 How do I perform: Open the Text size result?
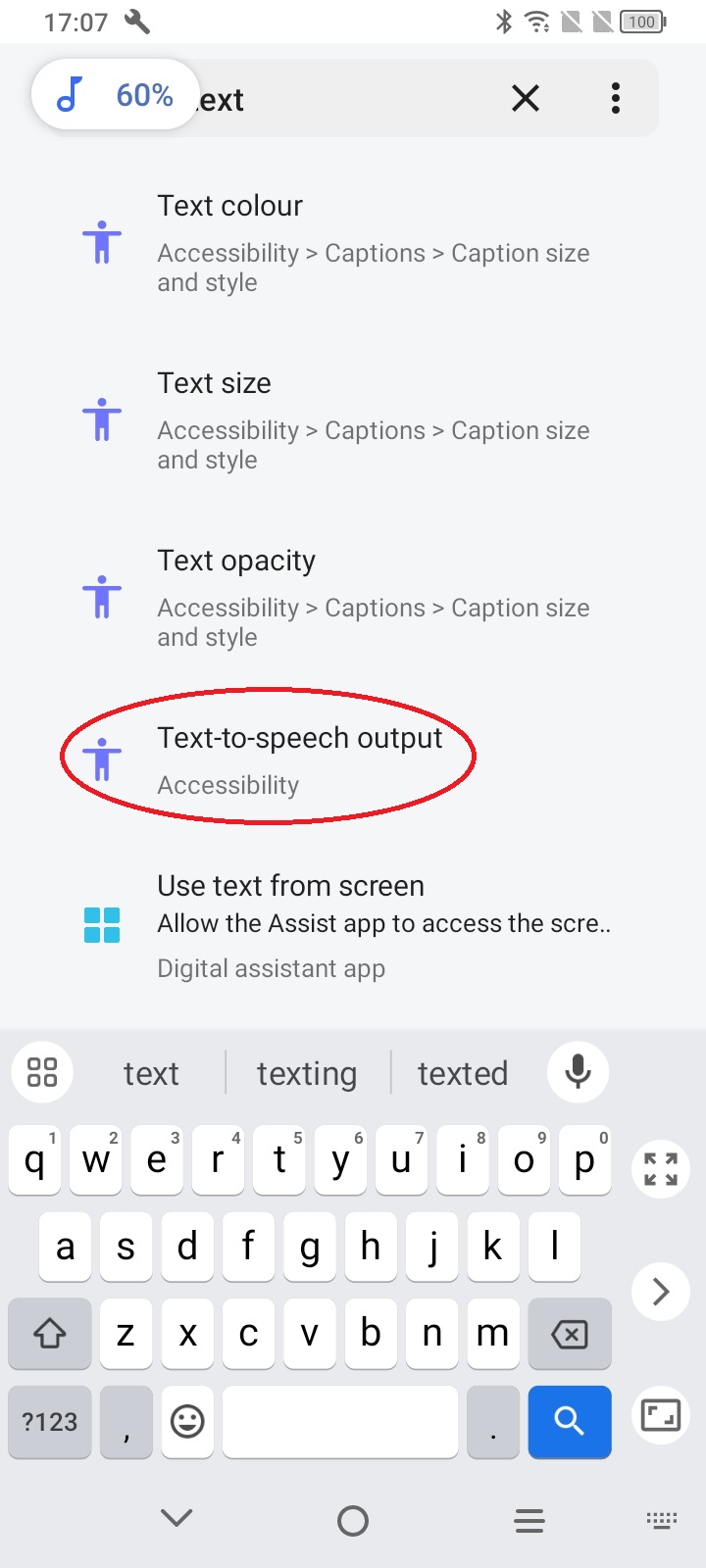tap(373, 419)
